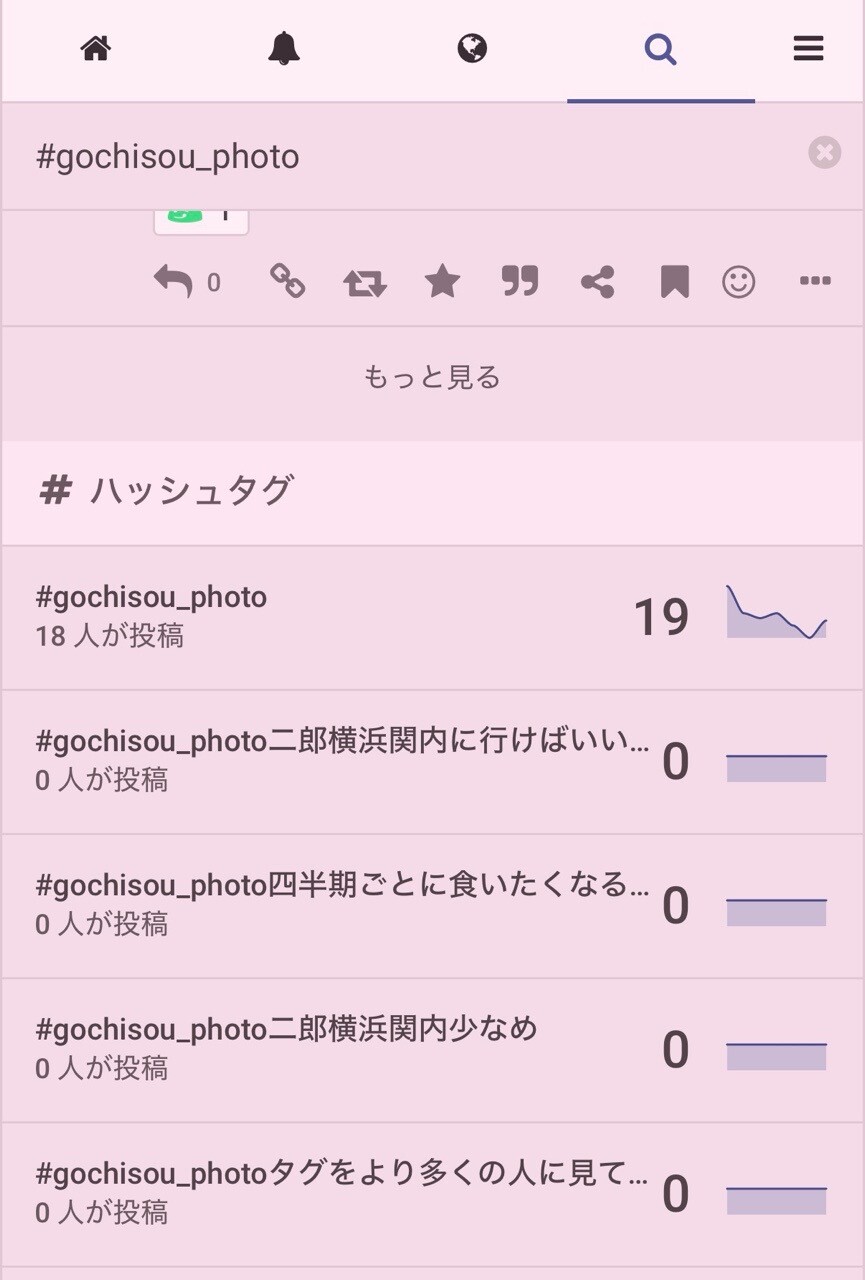Open the post's three-dot overflow menu
This screenshot has height=1280, width=865.
pos(815,282)
